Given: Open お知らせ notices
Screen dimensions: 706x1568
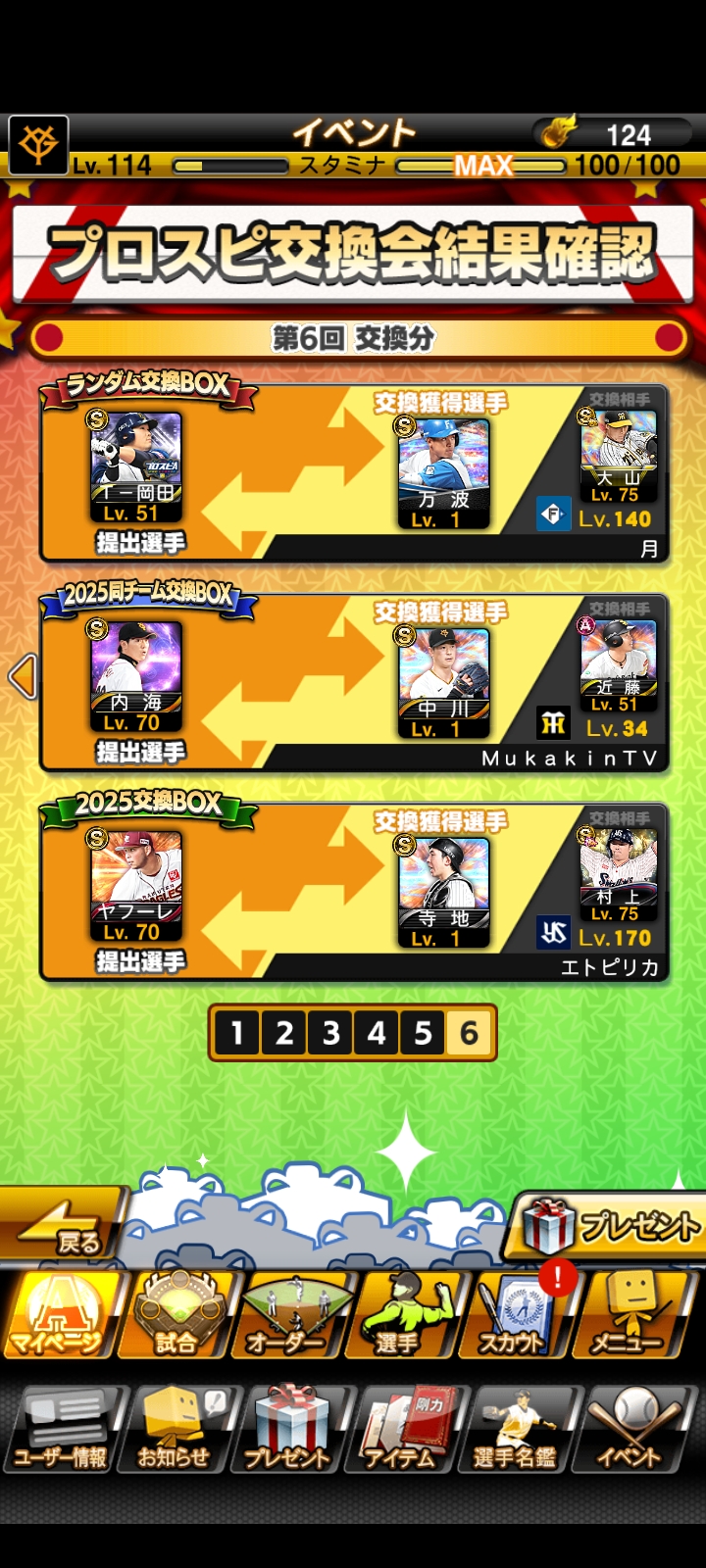Looking at the screenshot, I should 175,1429.
